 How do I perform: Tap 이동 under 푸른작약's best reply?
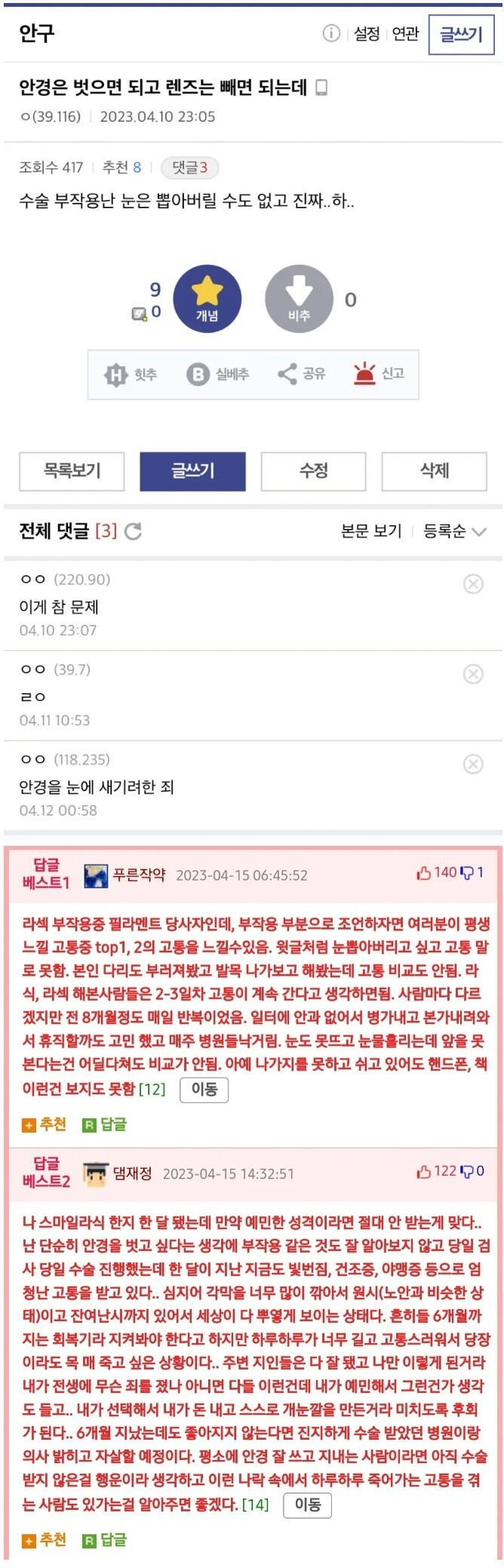pos(204,1089)
